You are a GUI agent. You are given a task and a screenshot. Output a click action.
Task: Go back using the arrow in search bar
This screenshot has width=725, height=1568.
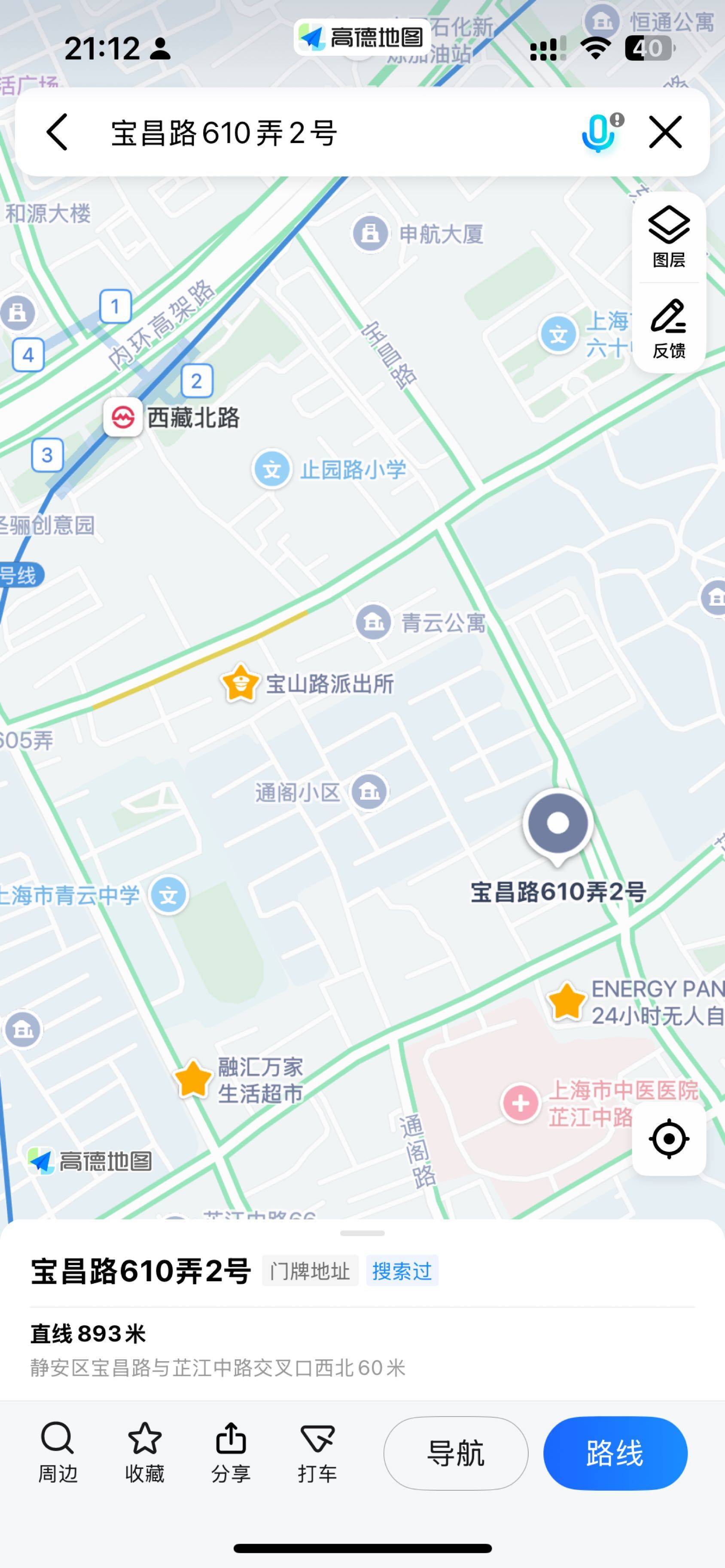[57, 132]
